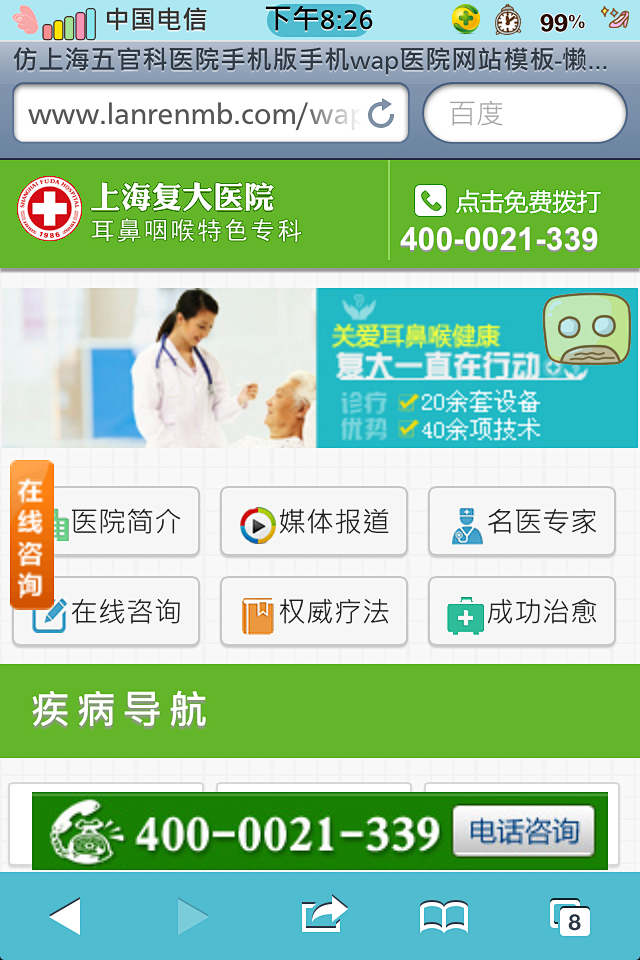Open browser bookmarks
This screenshot has width=640, height=960.
[444, 916]
